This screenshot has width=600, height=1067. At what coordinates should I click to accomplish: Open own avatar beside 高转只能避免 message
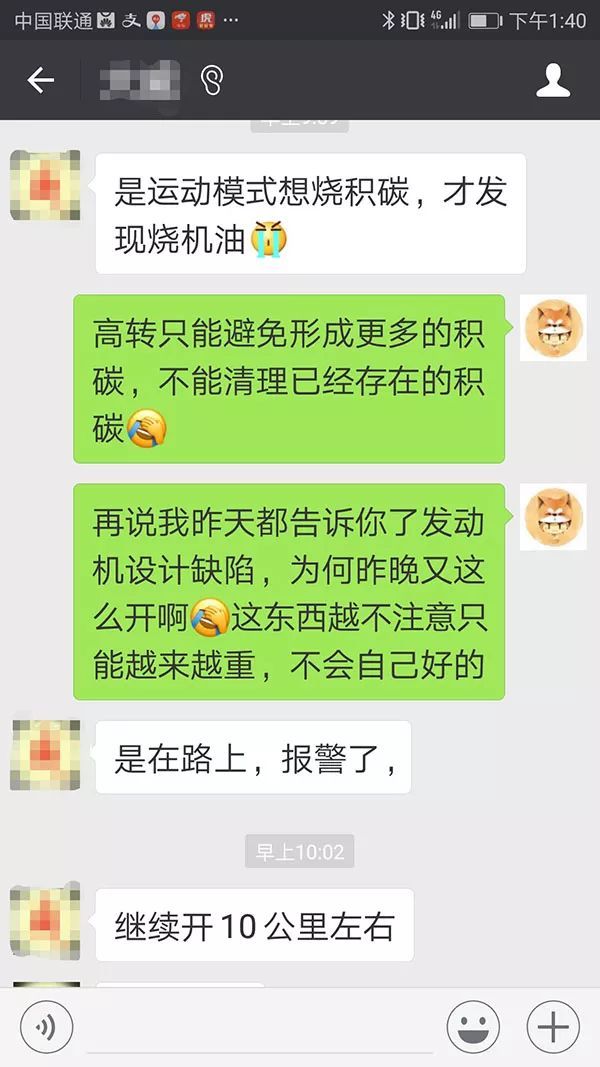click(x=554, y=328)
